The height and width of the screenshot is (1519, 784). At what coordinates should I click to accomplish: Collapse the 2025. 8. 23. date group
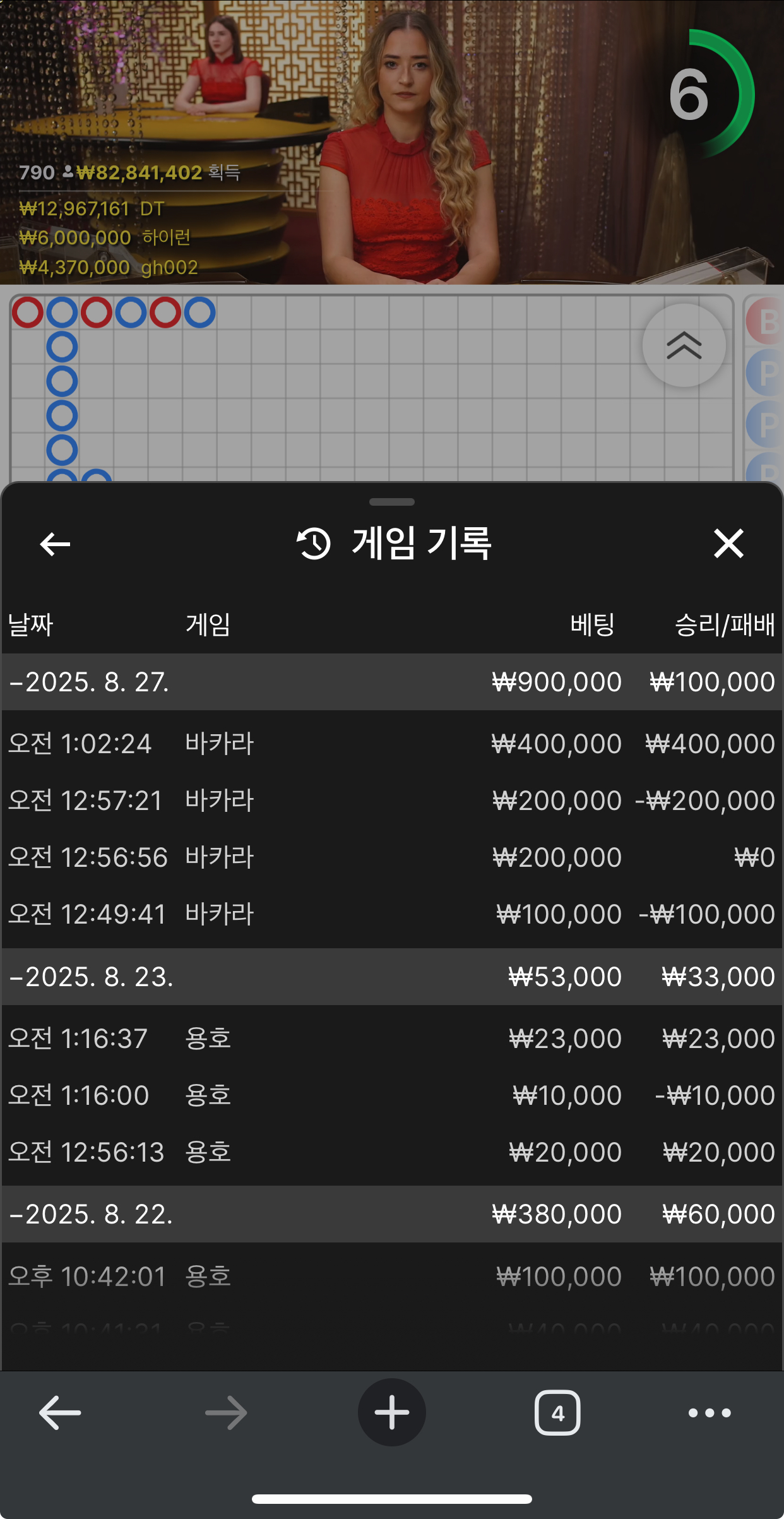coord(392,977)
